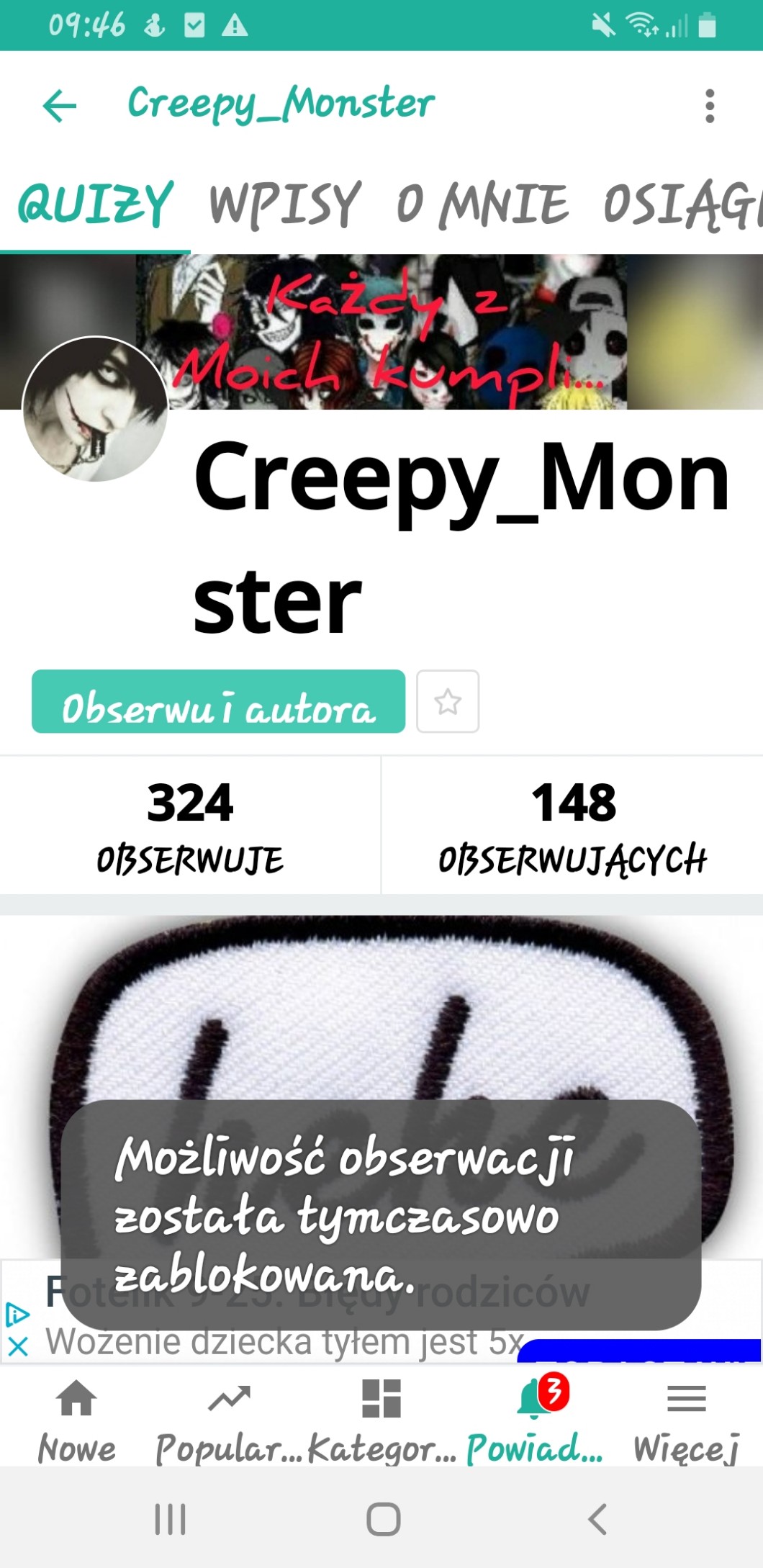Tap the system home button
Image resolution: width=763 pixels, height=1568 pixels.
[383, 1519]
